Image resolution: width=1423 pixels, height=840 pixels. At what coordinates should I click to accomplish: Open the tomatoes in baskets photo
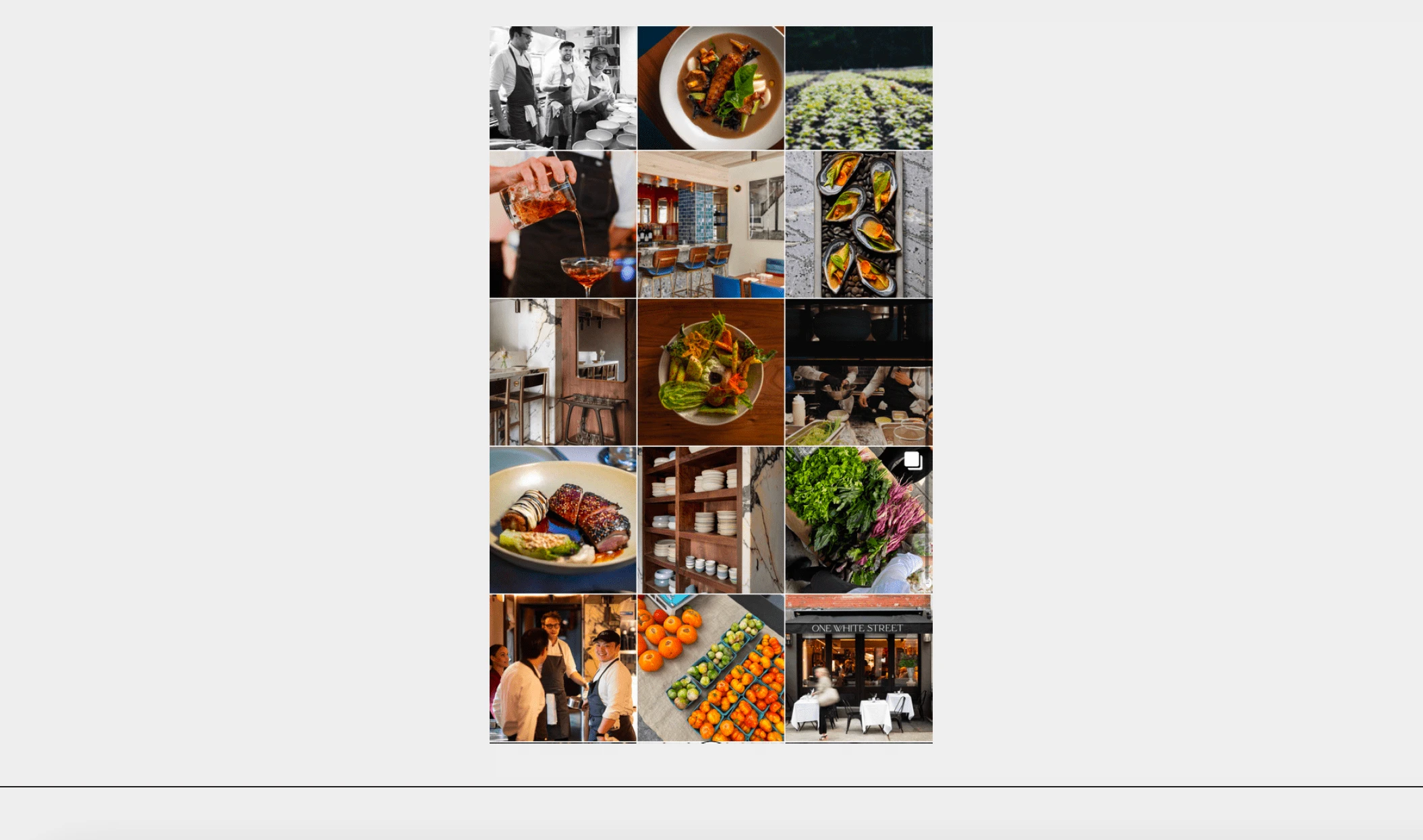tap(710, 667)
